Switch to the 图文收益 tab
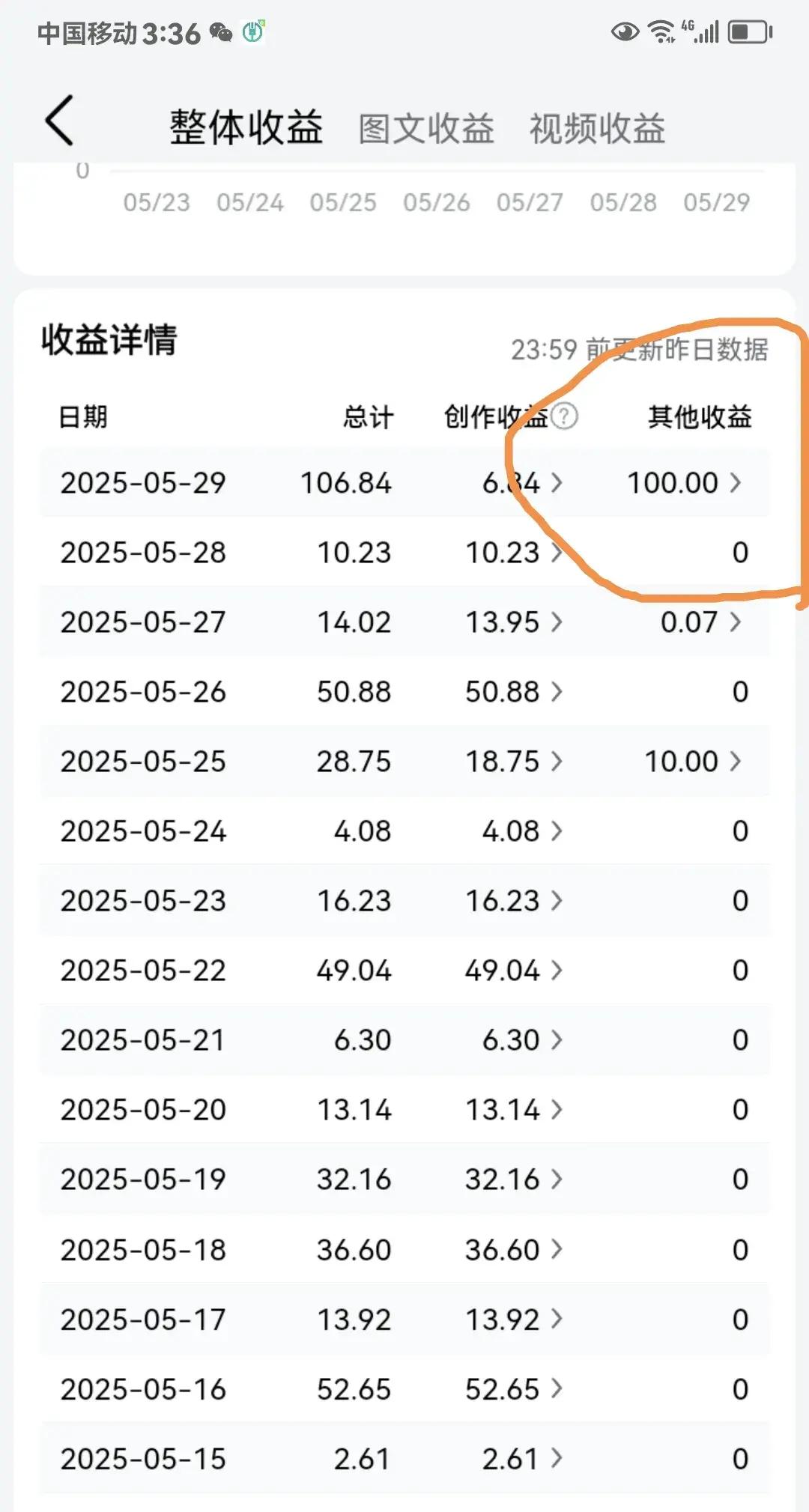Screen dimensions: 809x1512 pos(426,128)
